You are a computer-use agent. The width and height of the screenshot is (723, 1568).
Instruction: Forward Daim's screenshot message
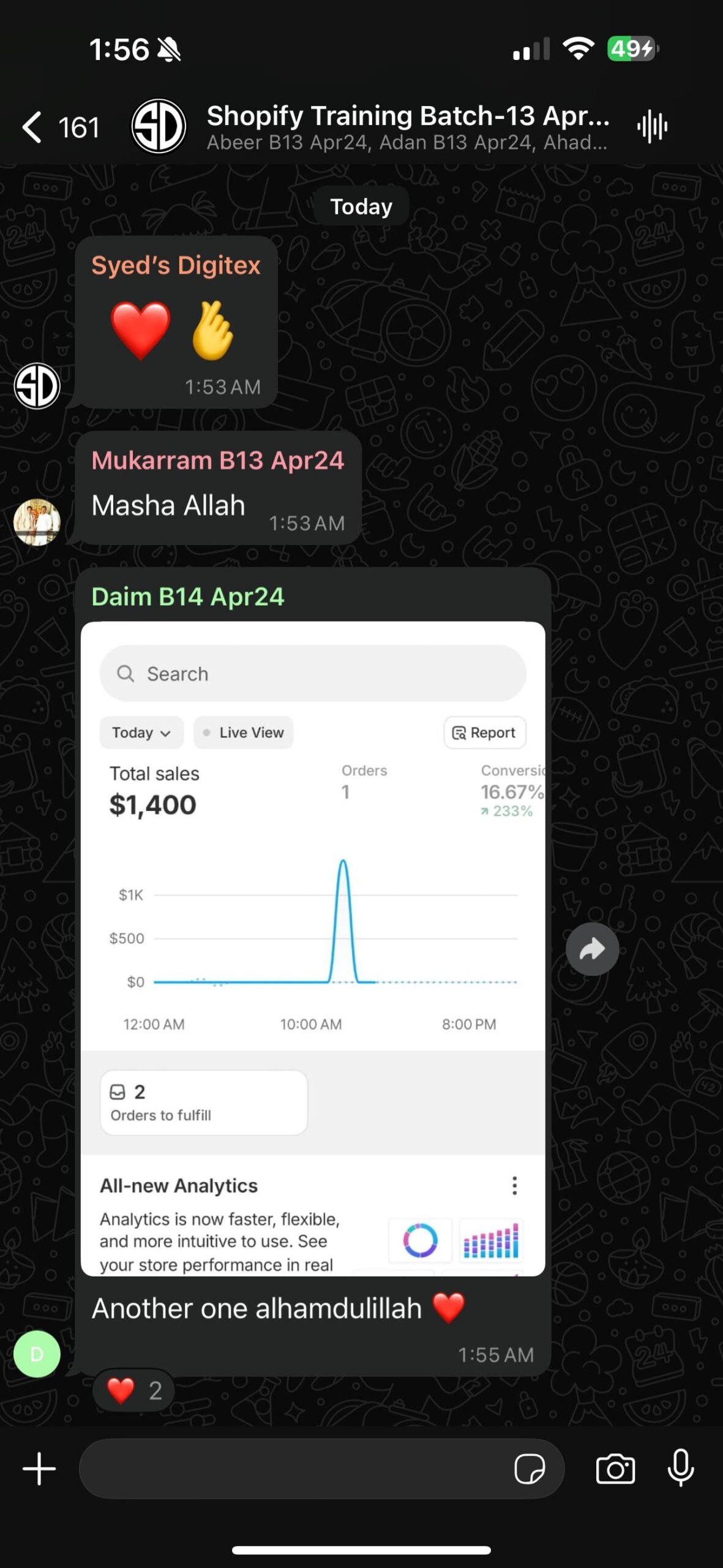point(592,949)
